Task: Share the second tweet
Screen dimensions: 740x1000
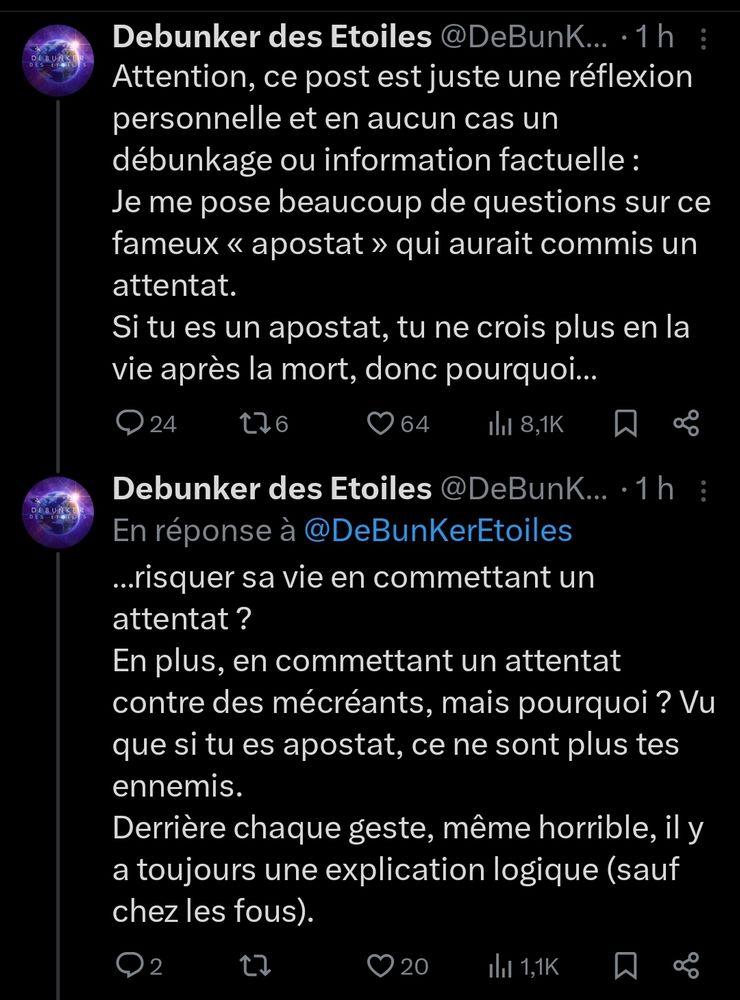Action: [688, 966]
